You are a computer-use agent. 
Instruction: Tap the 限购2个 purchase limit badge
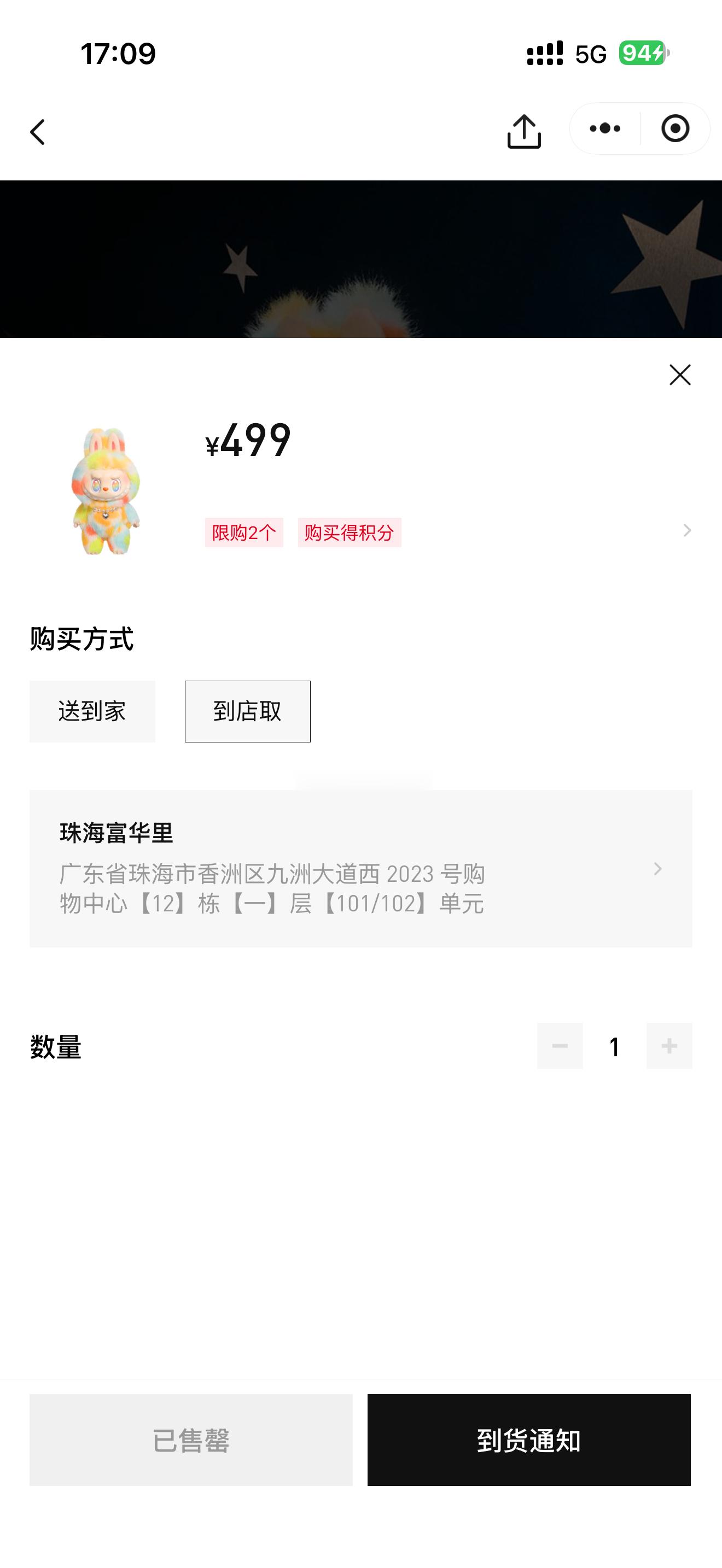244,531
